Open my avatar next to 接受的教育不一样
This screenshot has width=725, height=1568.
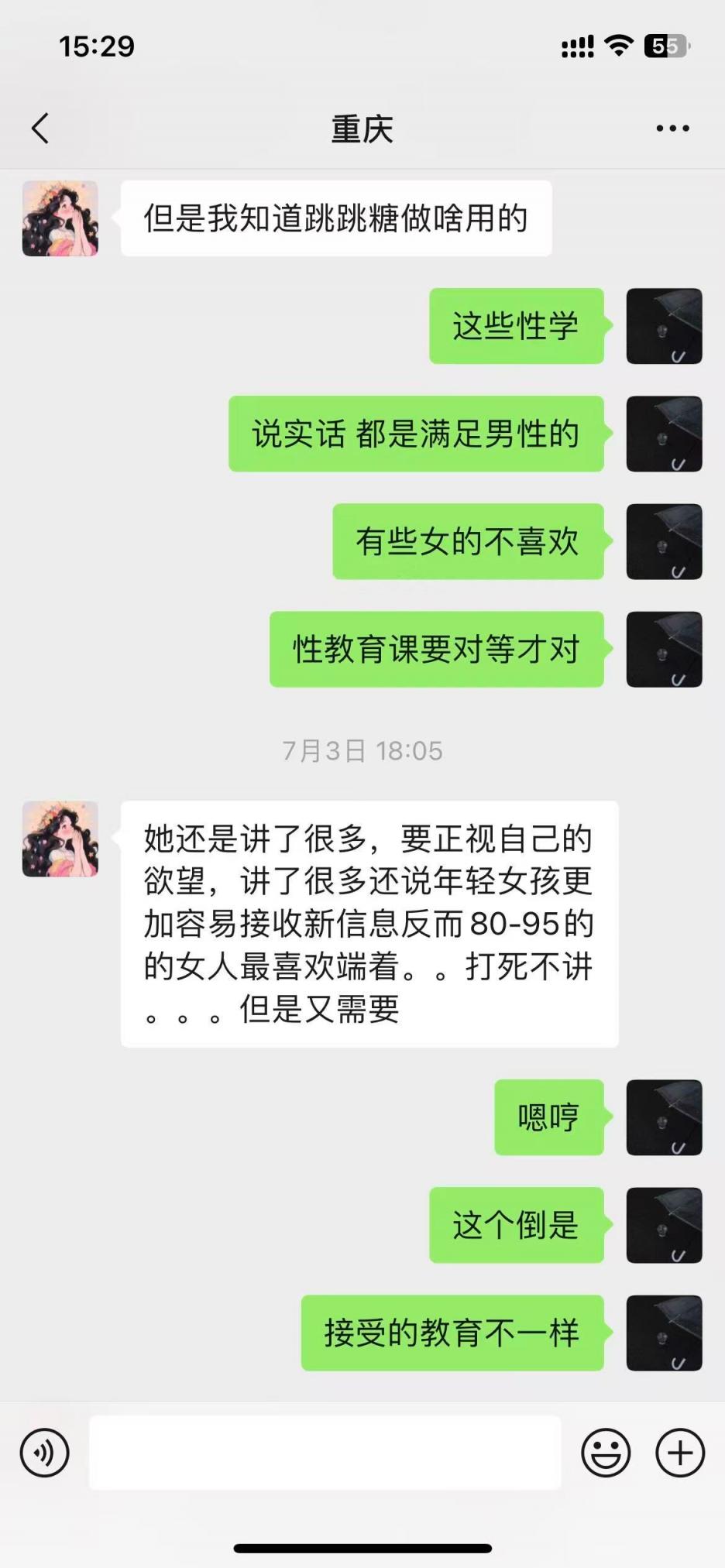664,1333
